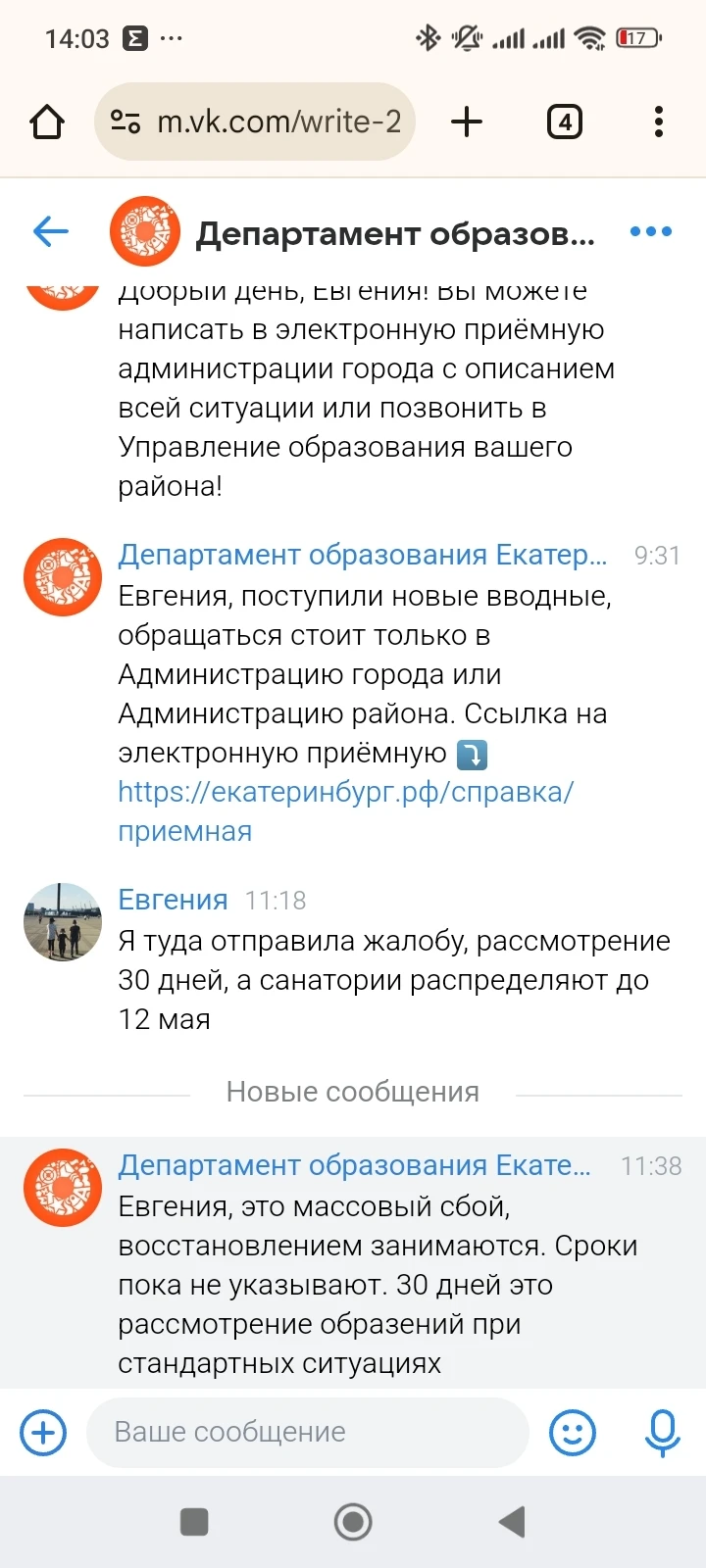706x1568 pixels.
Task: Open Евгения's profile name link
Action: 173,900
